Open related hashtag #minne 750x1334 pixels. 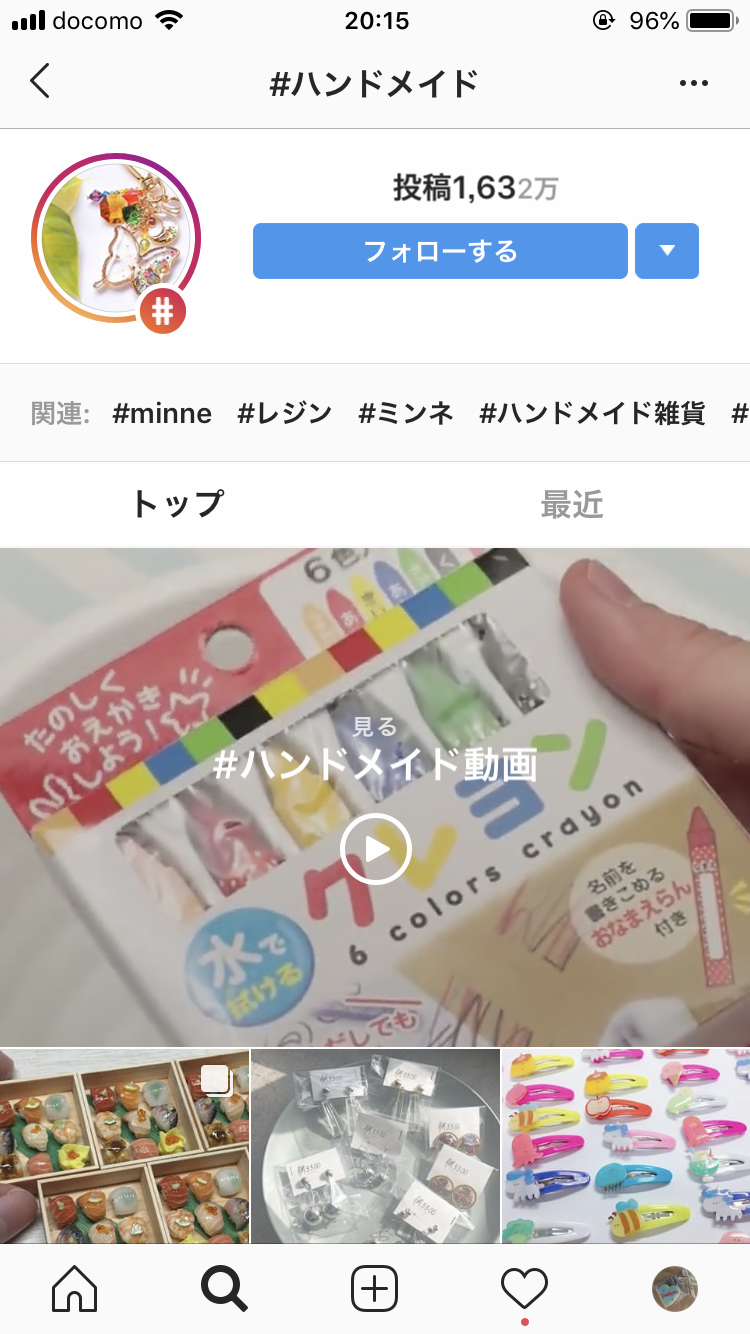coord(162,413)
